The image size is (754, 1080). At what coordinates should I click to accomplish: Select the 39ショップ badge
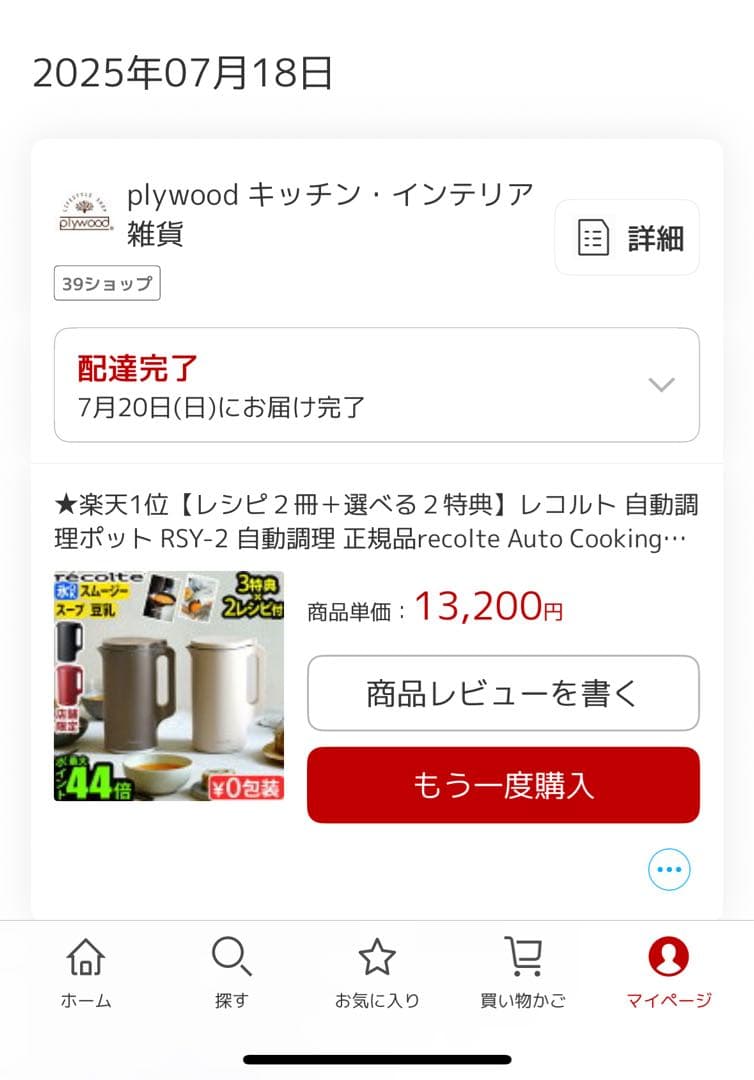(x=106, y=283)
